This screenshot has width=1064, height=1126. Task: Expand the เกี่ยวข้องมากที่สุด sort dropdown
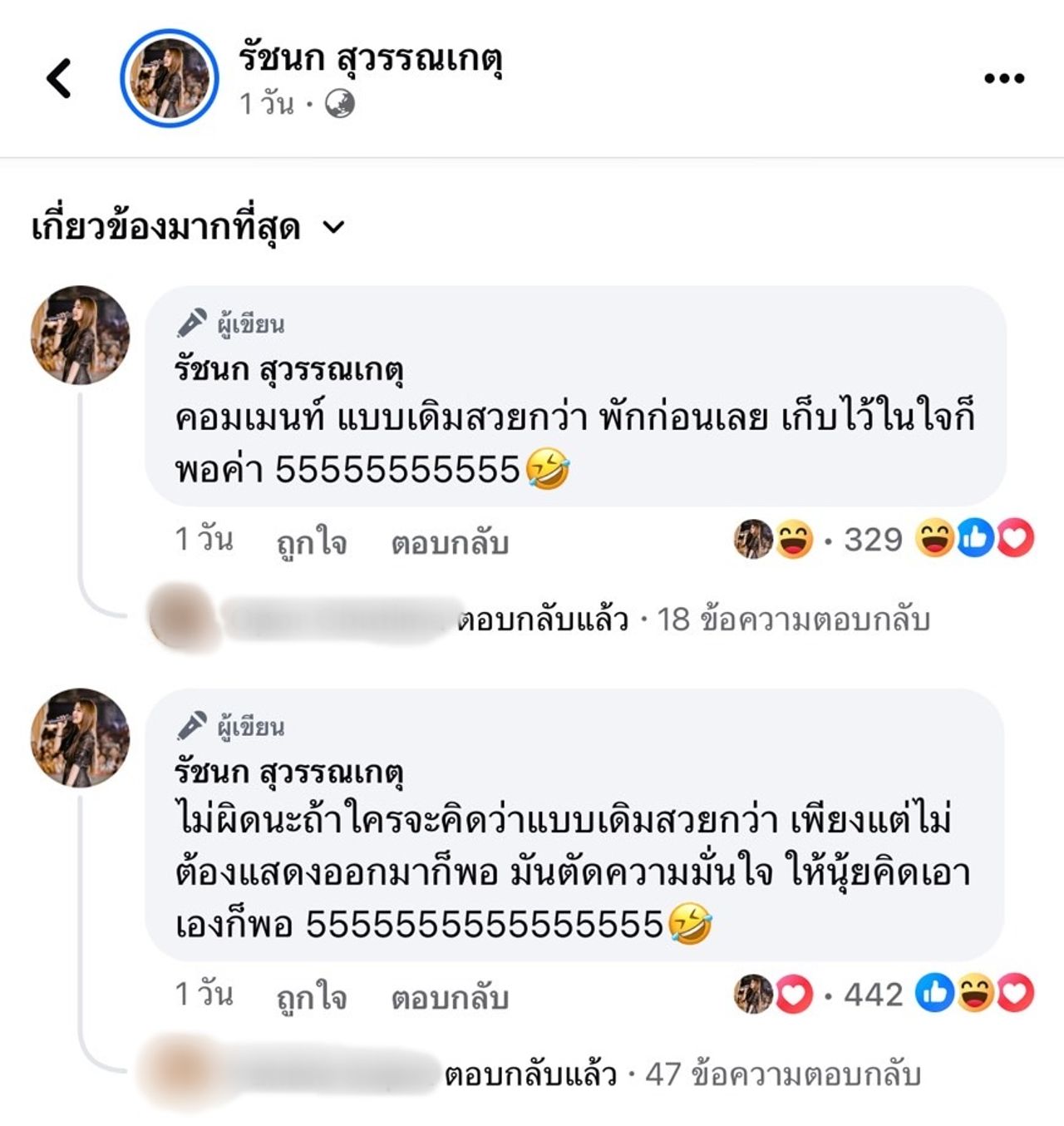[186, 227]
